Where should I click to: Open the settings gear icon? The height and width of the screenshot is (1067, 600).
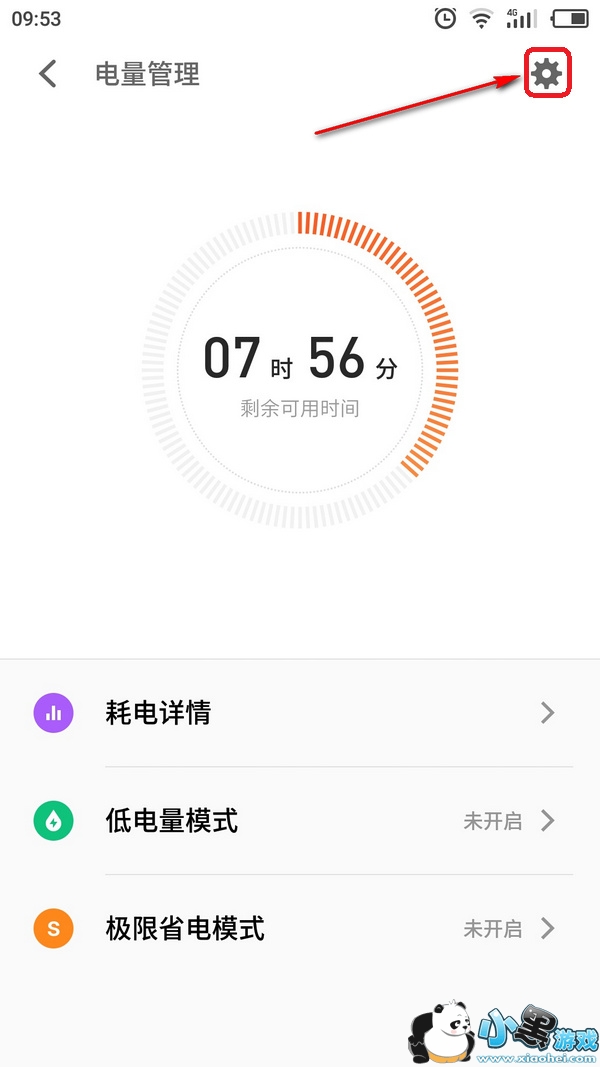[546, 74]
